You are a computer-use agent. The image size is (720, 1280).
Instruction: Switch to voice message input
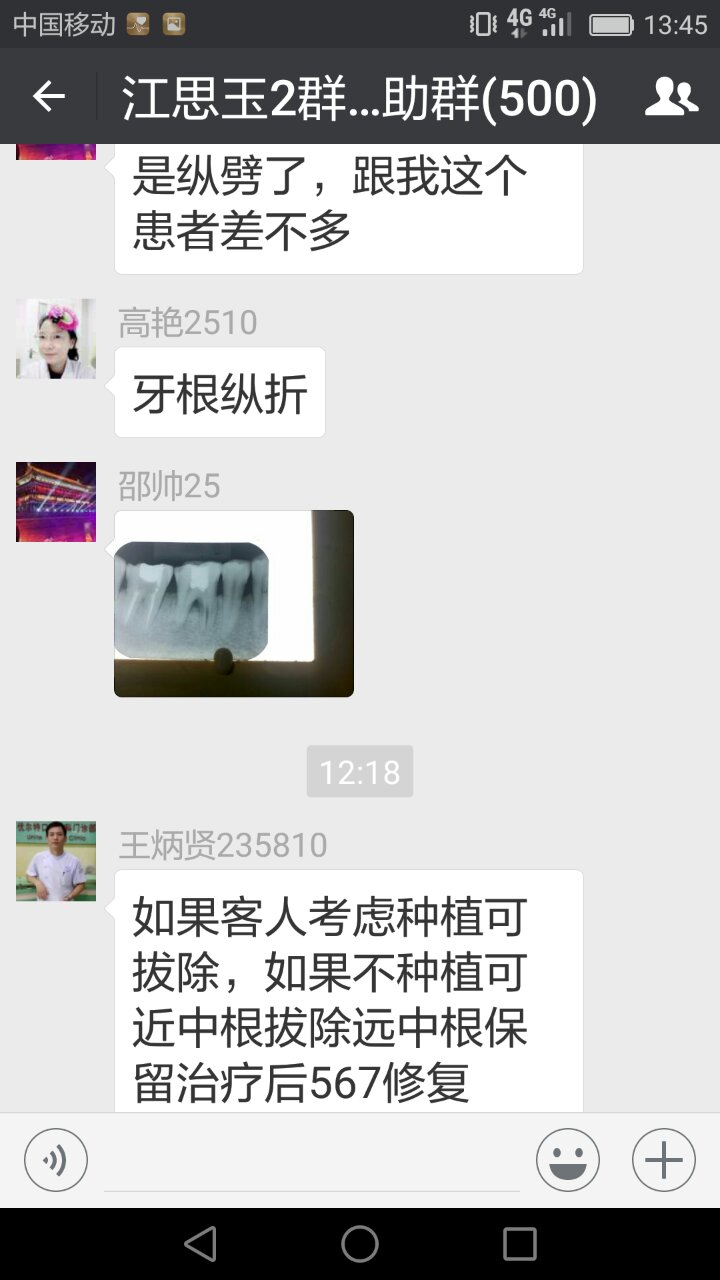pos(56,1160)
